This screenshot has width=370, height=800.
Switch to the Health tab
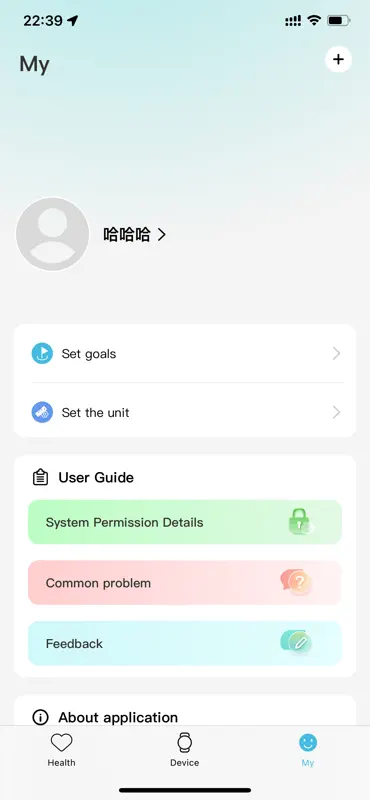click(x=61, y=750)
